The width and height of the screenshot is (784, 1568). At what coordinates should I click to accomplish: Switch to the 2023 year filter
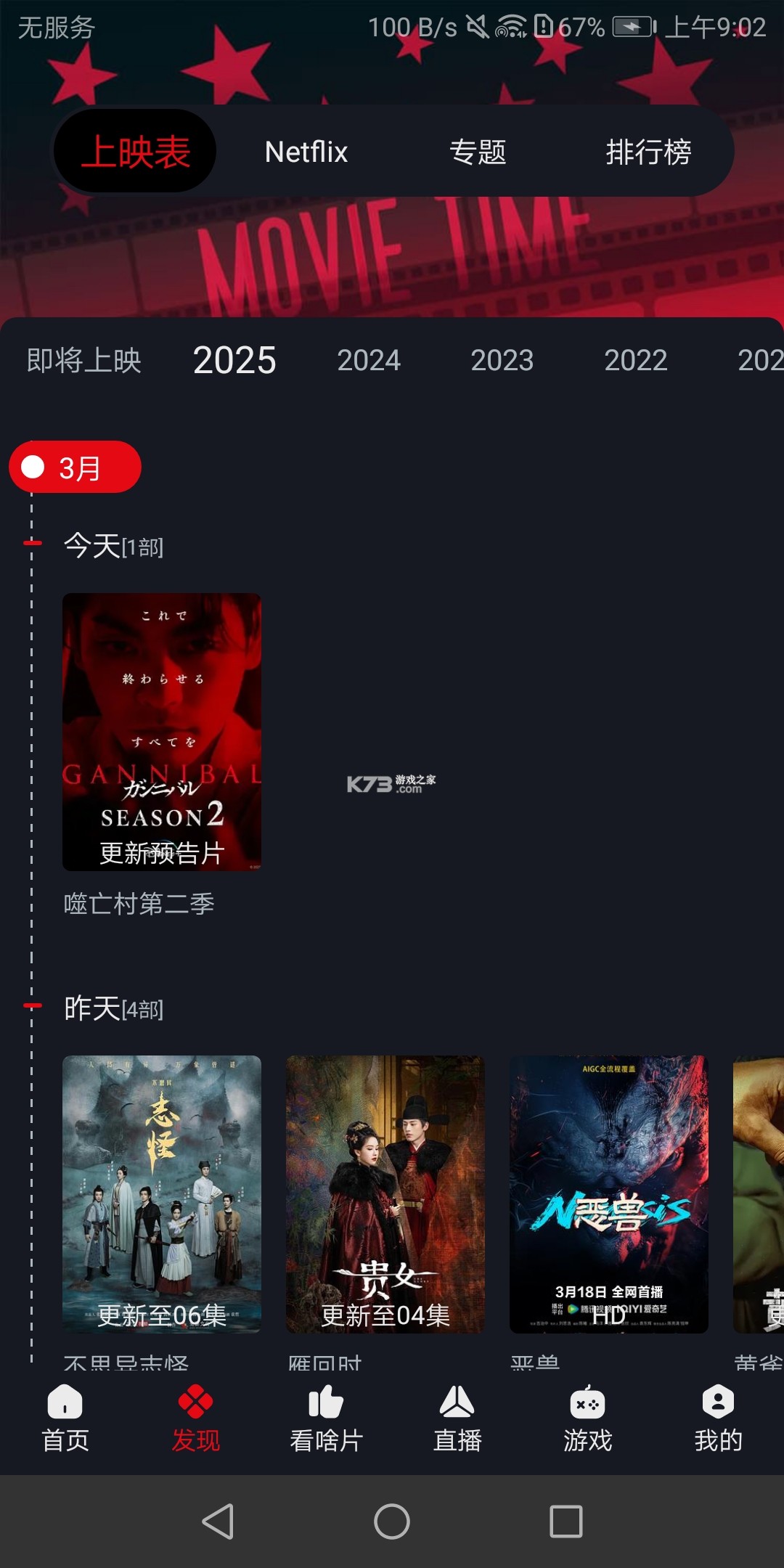[x=504, y=360]
